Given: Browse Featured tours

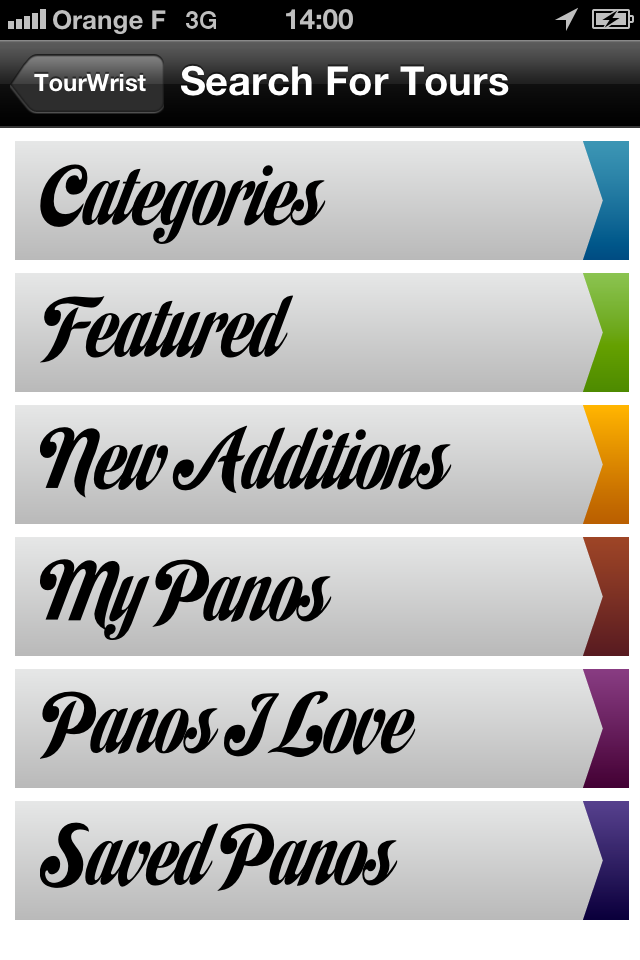Looking at the screenshot, I should coord(320,332).
